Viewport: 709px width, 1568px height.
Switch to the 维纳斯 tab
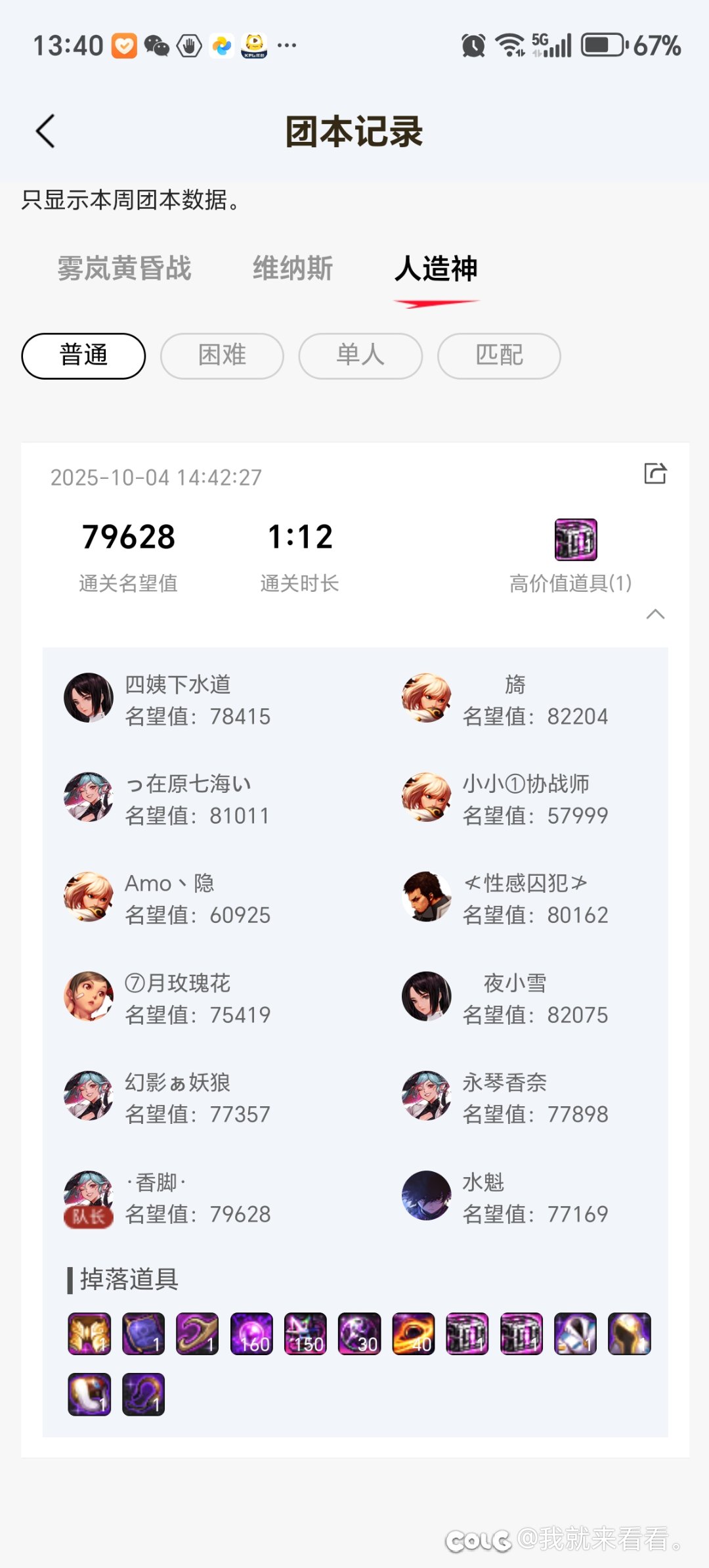coord(293,268)
